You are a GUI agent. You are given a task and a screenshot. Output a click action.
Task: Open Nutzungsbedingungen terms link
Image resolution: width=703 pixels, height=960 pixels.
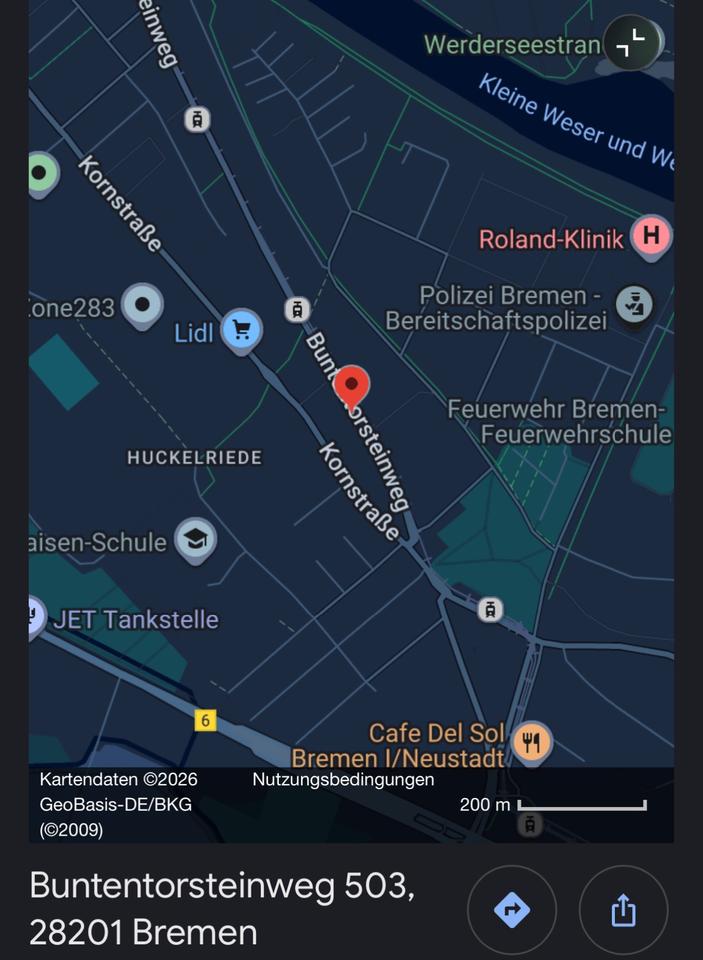(343, 779)
